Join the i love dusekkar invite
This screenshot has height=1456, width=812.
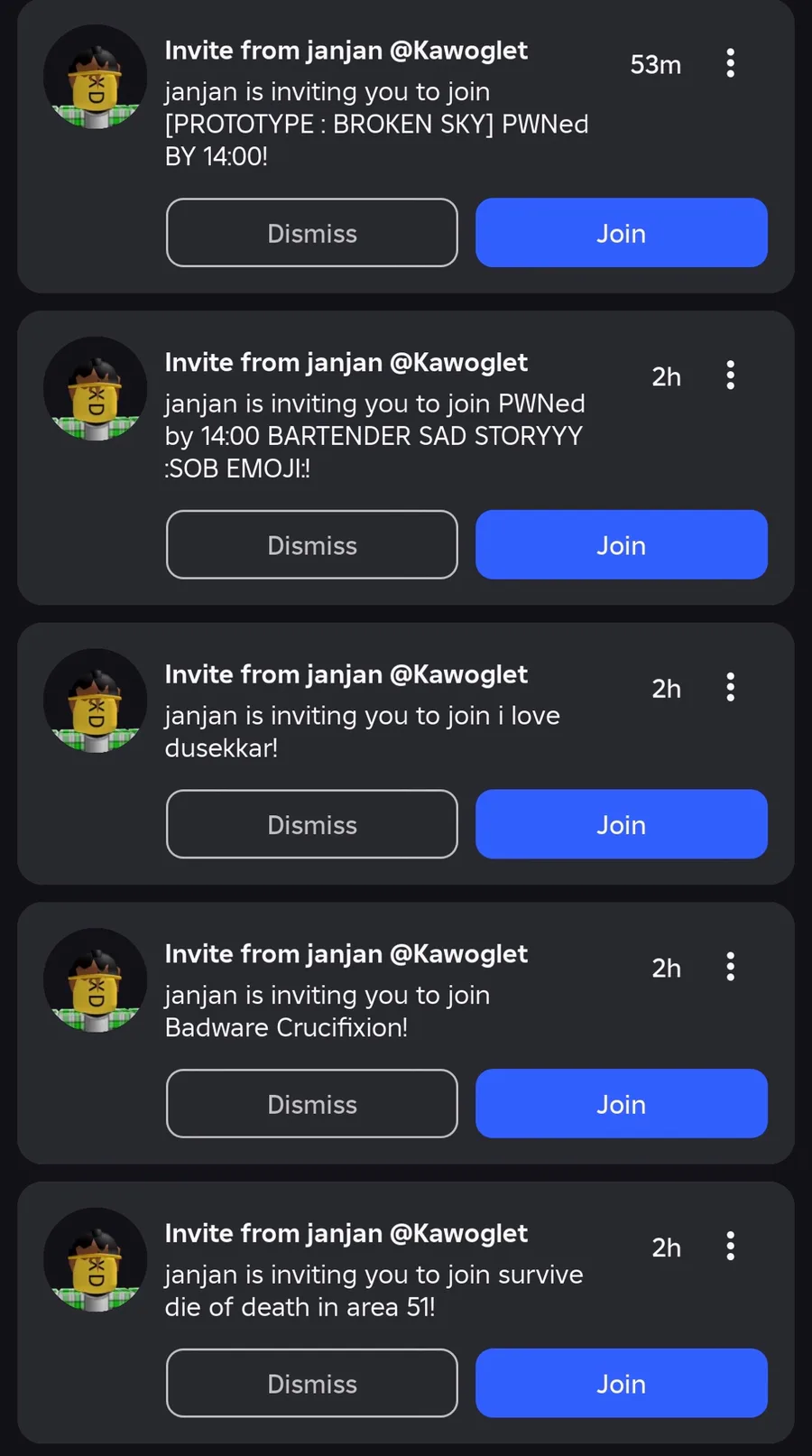click(621, 824)
